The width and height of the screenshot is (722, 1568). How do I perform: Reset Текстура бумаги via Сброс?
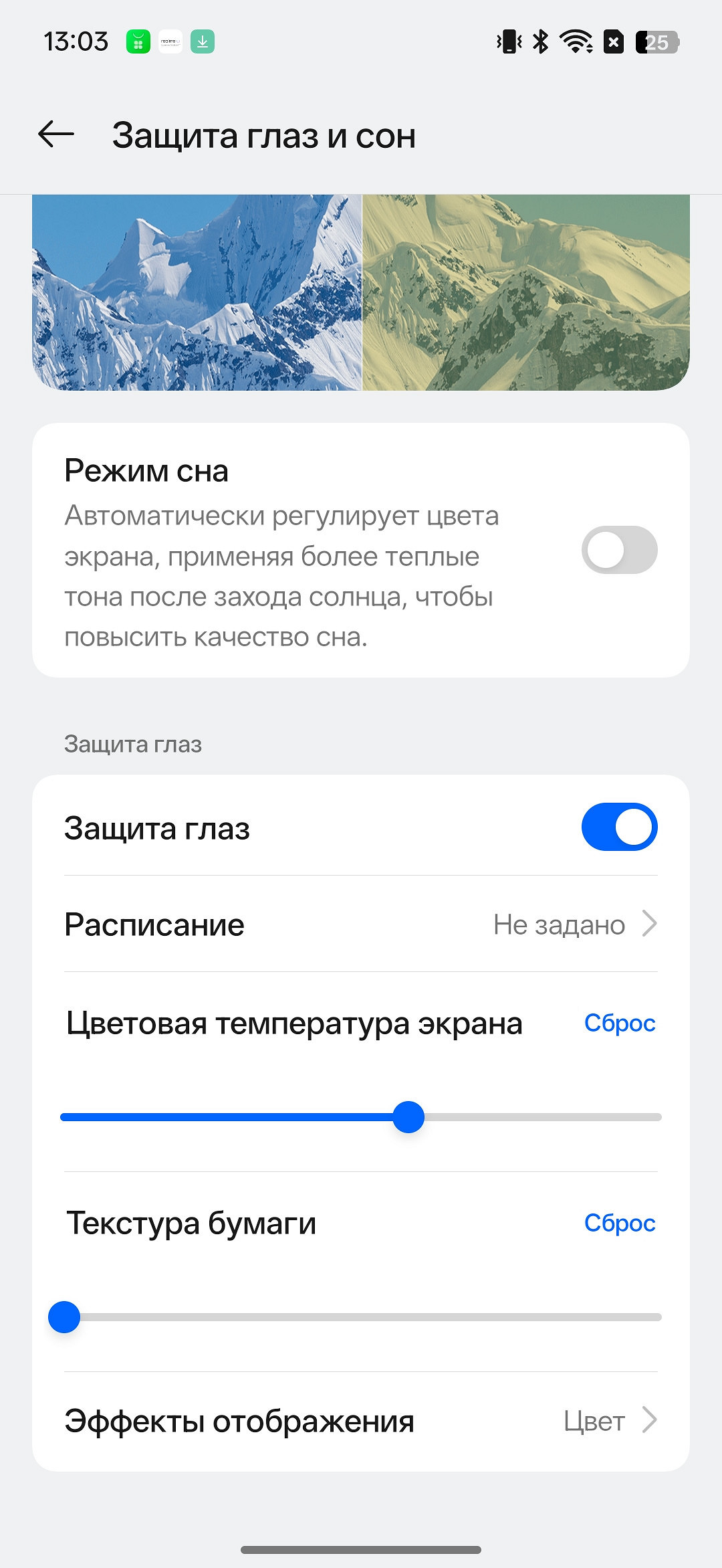(619, 1223)
